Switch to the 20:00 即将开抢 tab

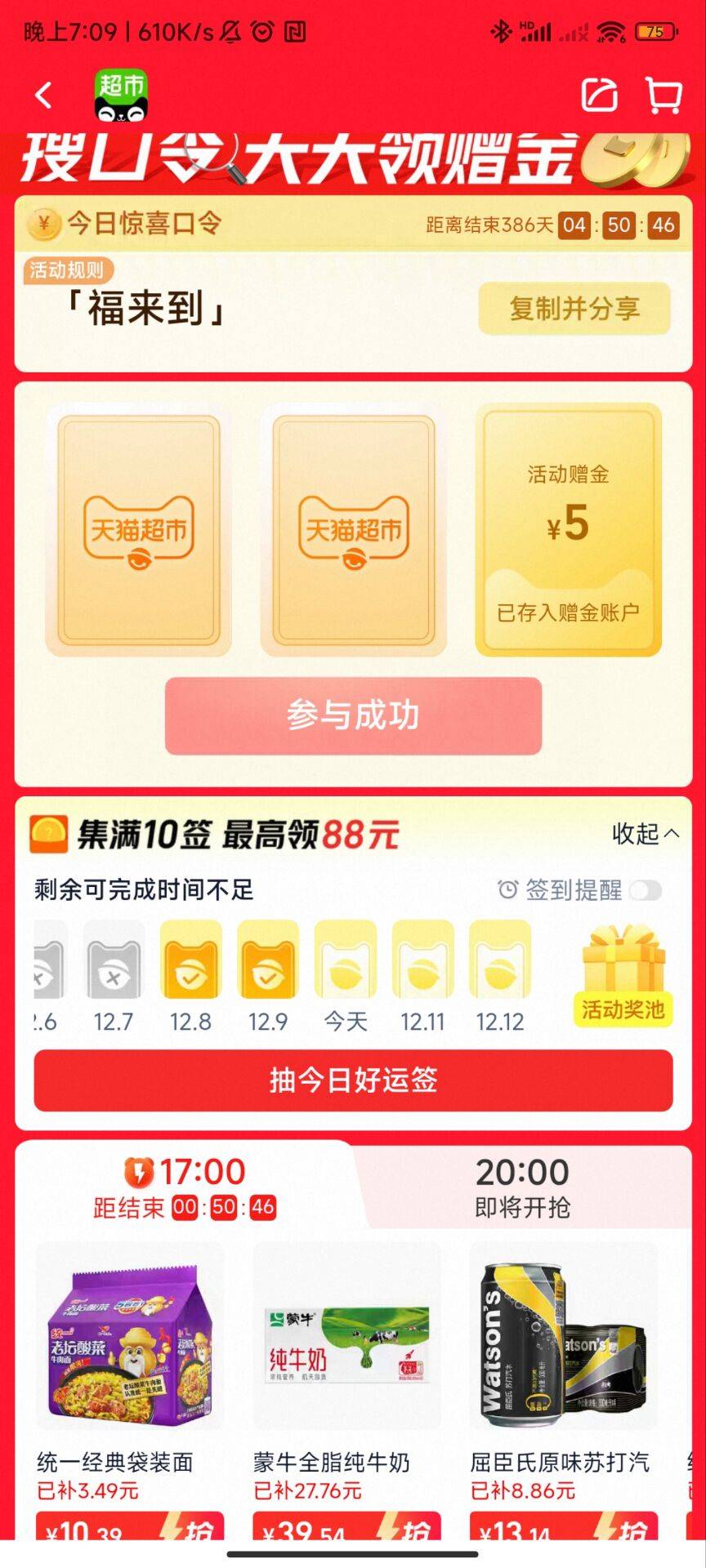pyautogui.click(x=522, y=1187)
